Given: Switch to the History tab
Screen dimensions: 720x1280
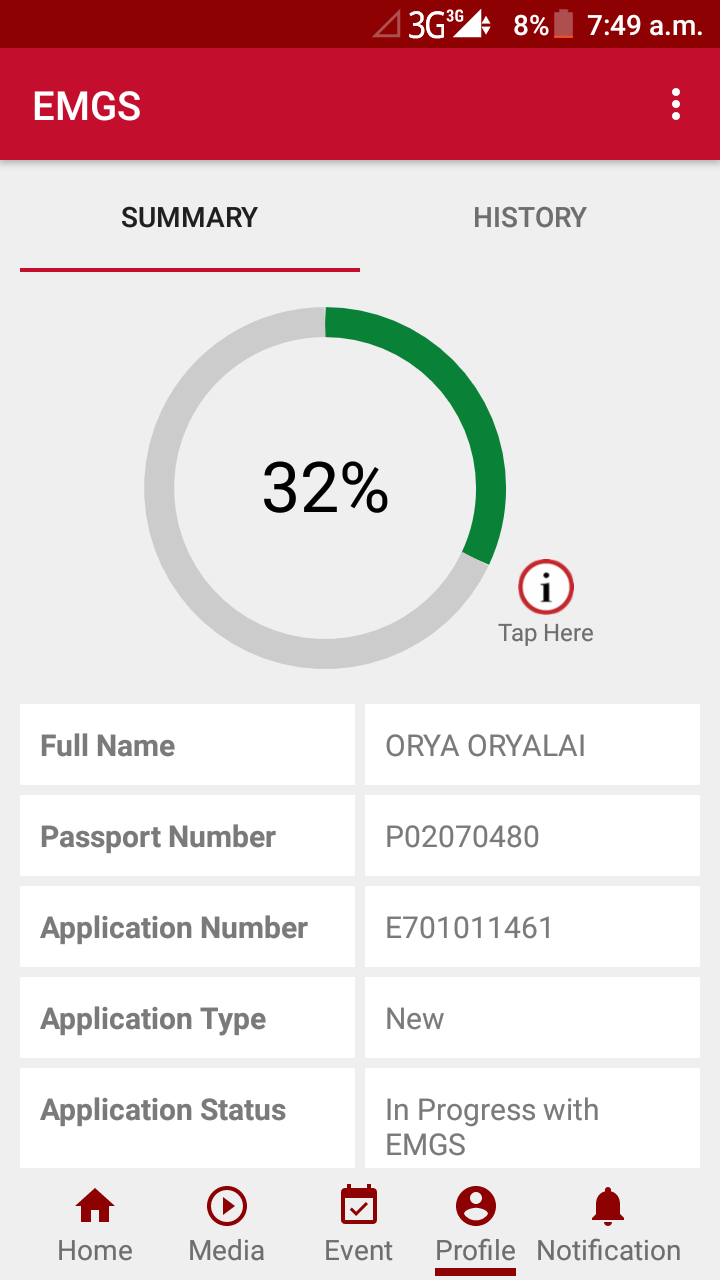Looking at the screenshot, I should click(529, 218).
